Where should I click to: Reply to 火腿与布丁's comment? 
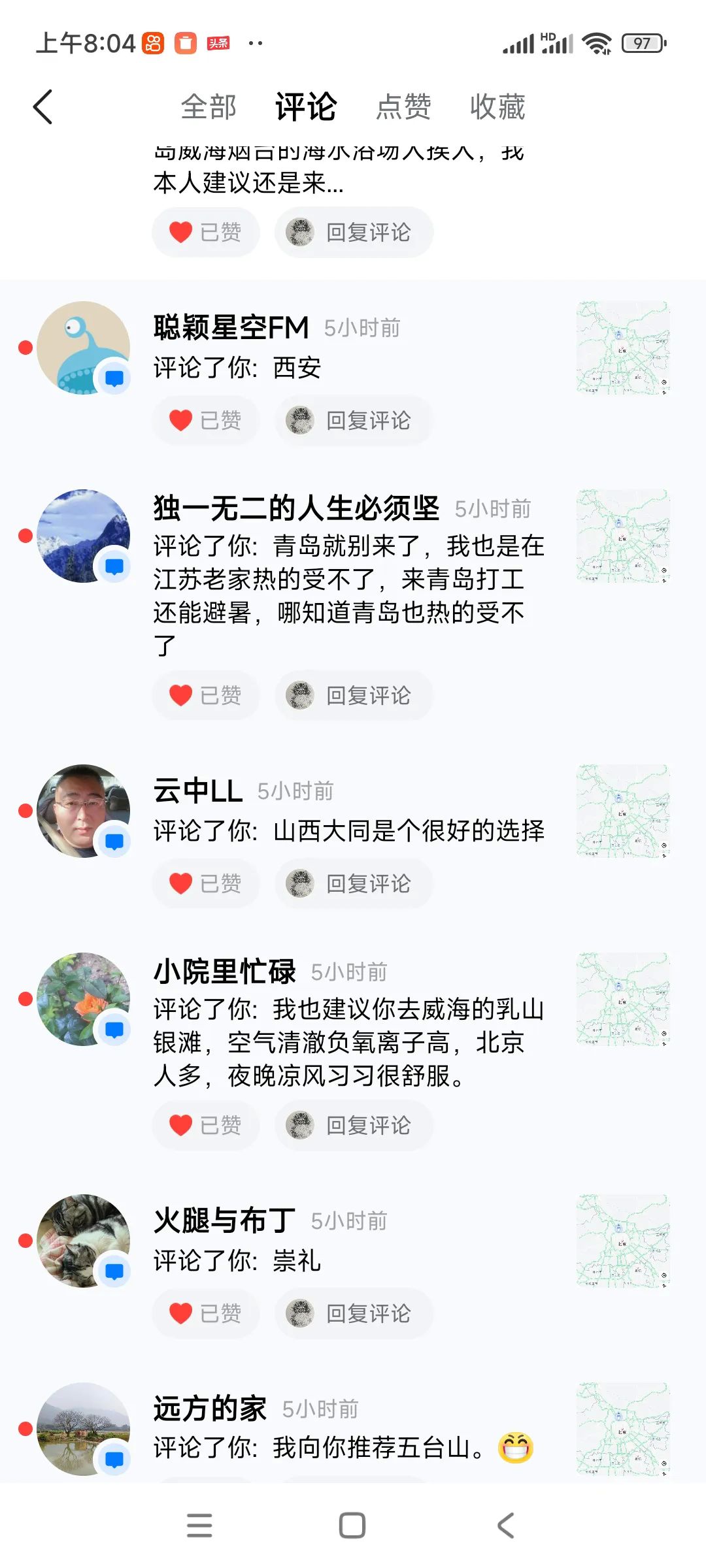[354, 1313]
